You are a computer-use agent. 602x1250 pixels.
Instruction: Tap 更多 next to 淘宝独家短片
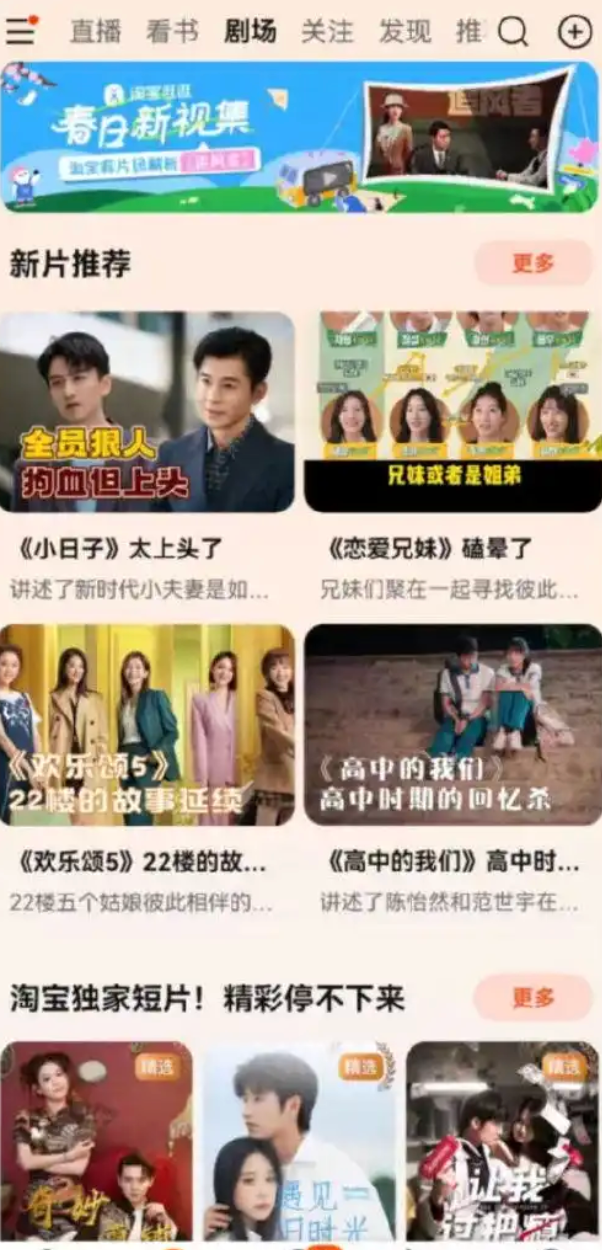pos(533,997)
